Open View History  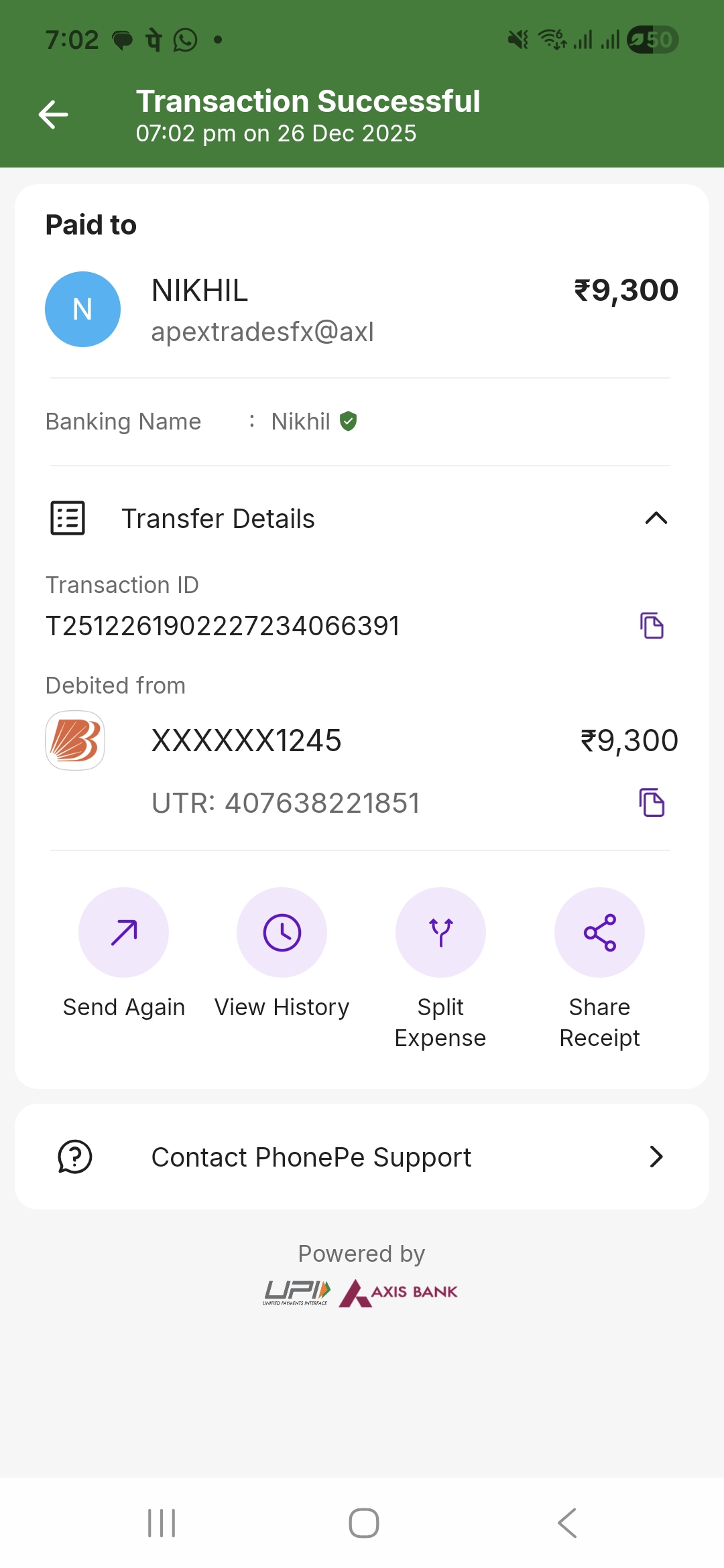click(282, 932)
